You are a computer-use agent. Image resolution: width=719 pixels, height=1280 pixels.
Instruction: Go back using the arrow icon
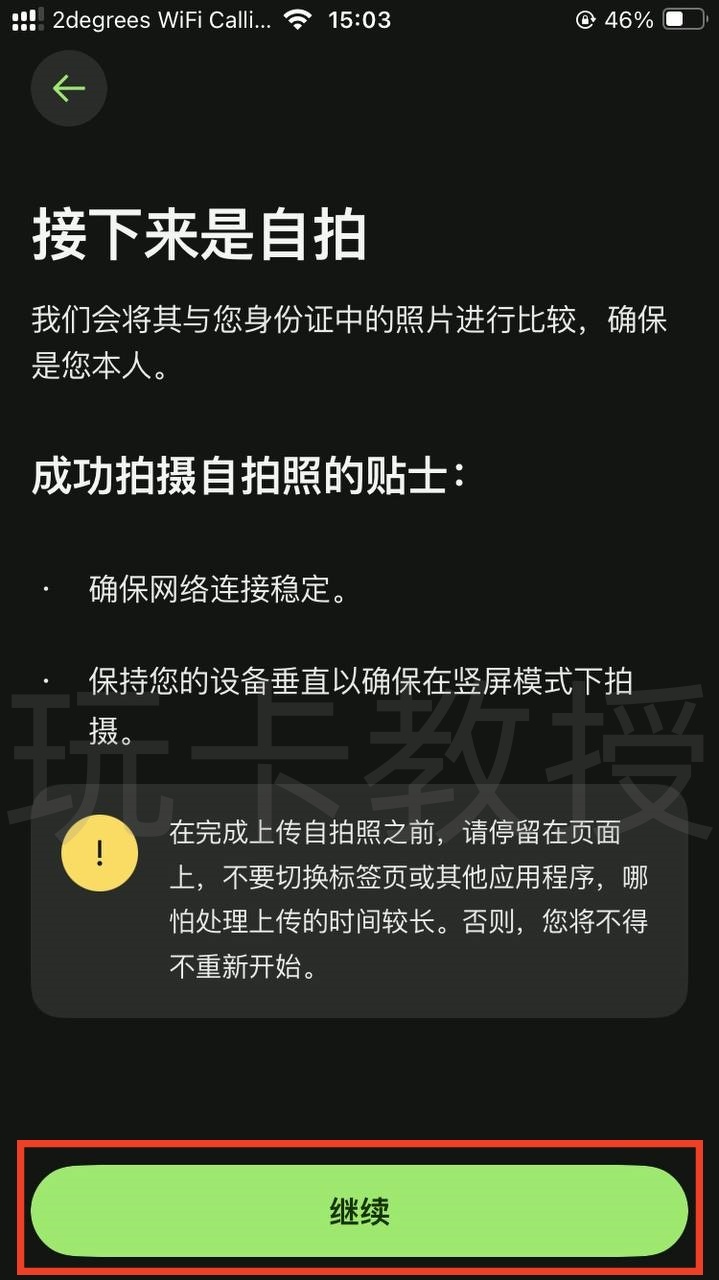68,89
